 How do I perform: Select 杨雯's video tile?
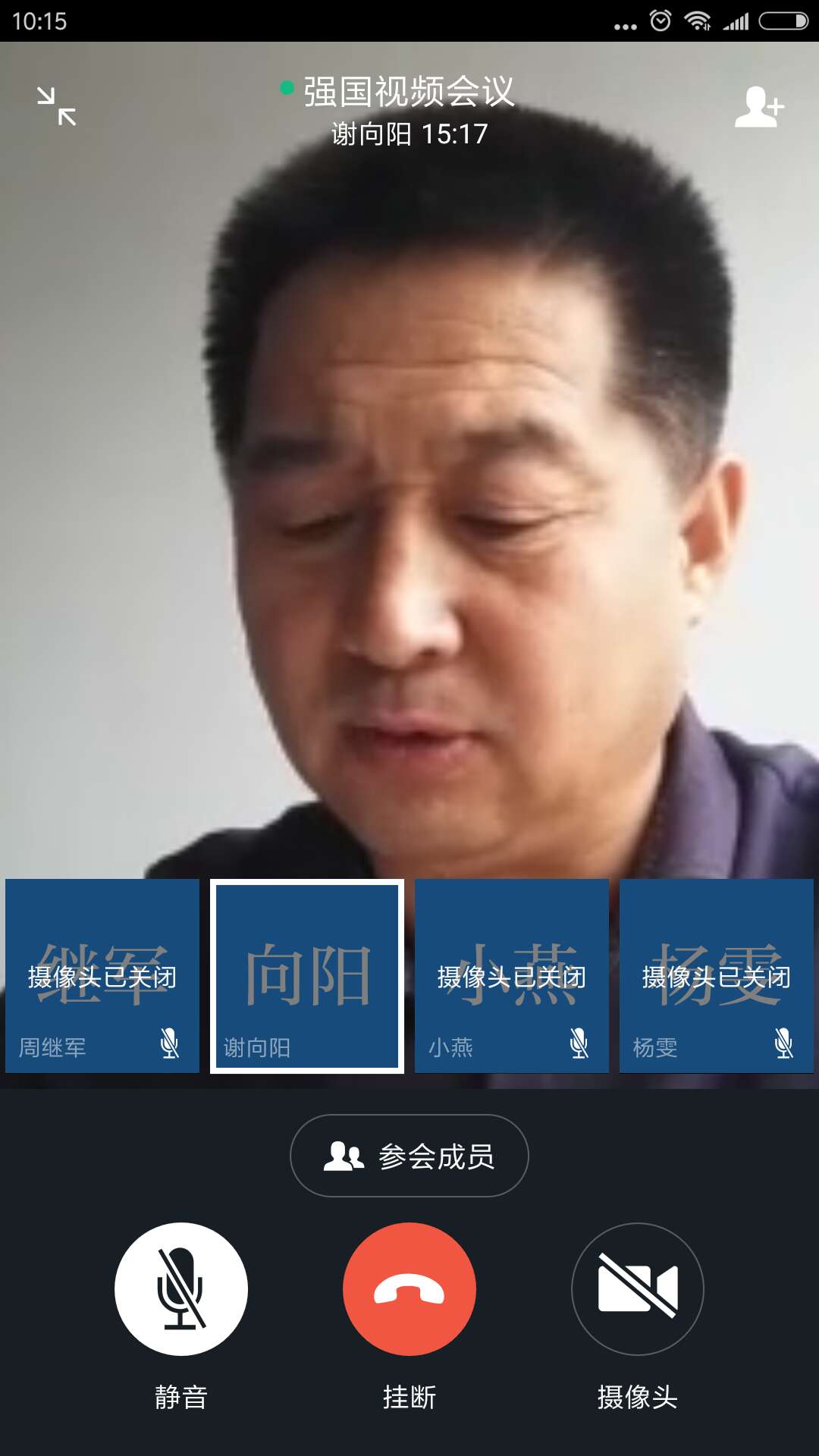717,976
